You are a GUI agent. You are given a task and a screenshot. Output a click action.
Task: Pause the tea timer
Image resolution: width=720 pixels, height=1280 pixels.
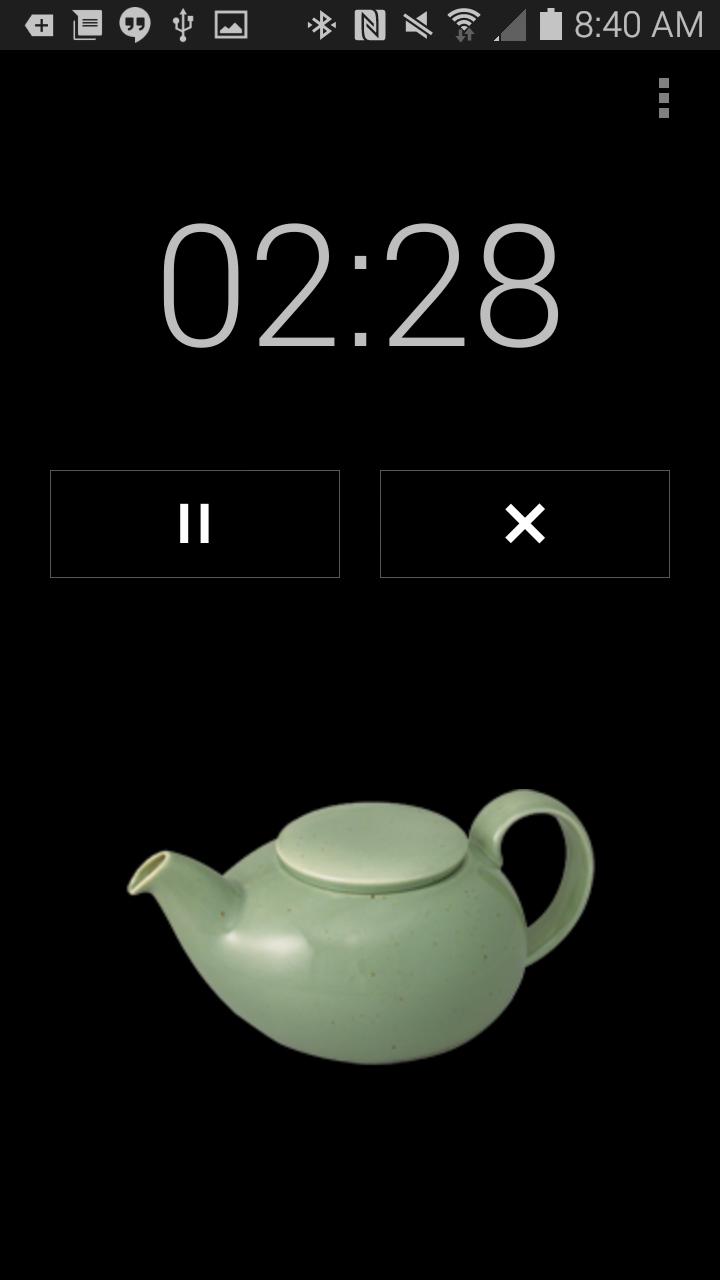click(x=195, y=524)
